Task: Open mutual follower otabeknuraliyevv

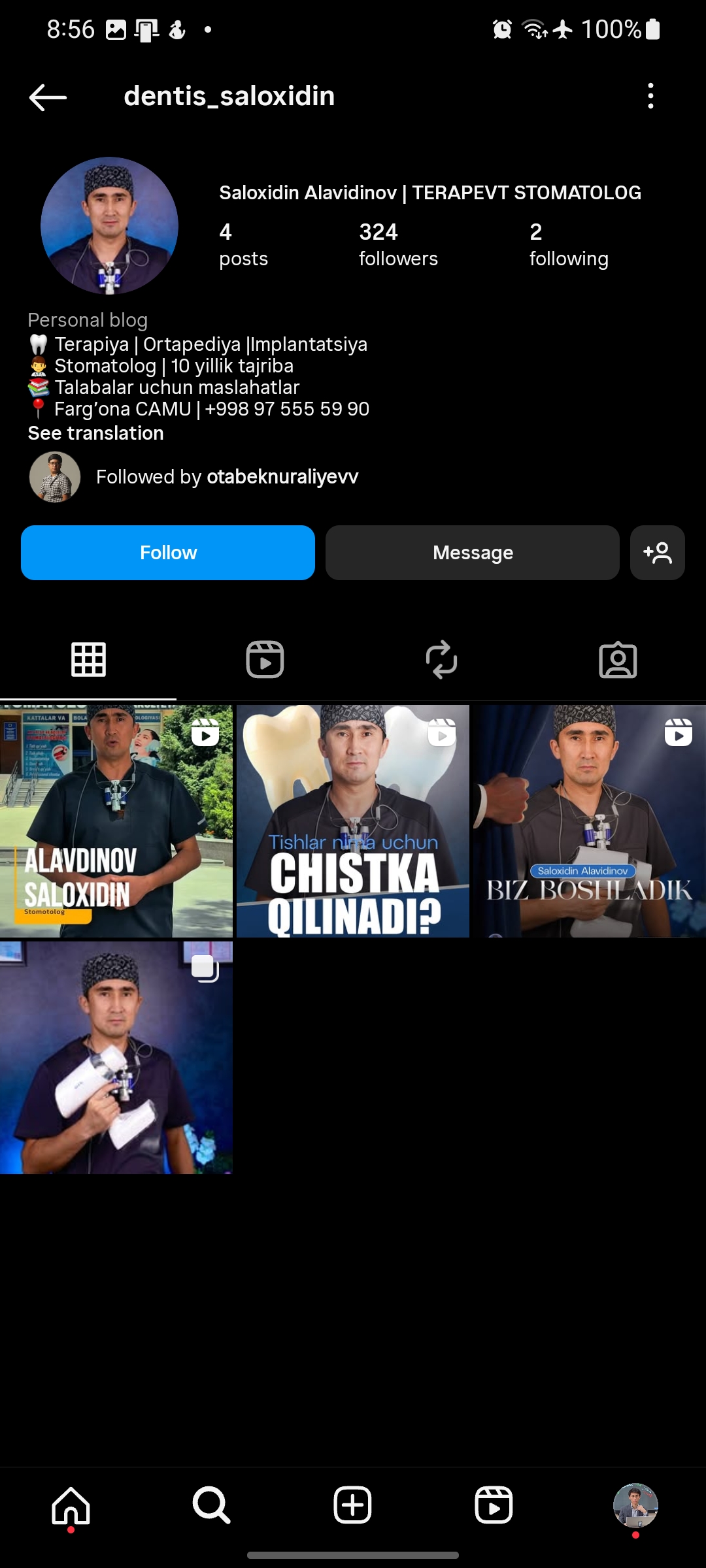Action: coord(282,477)
